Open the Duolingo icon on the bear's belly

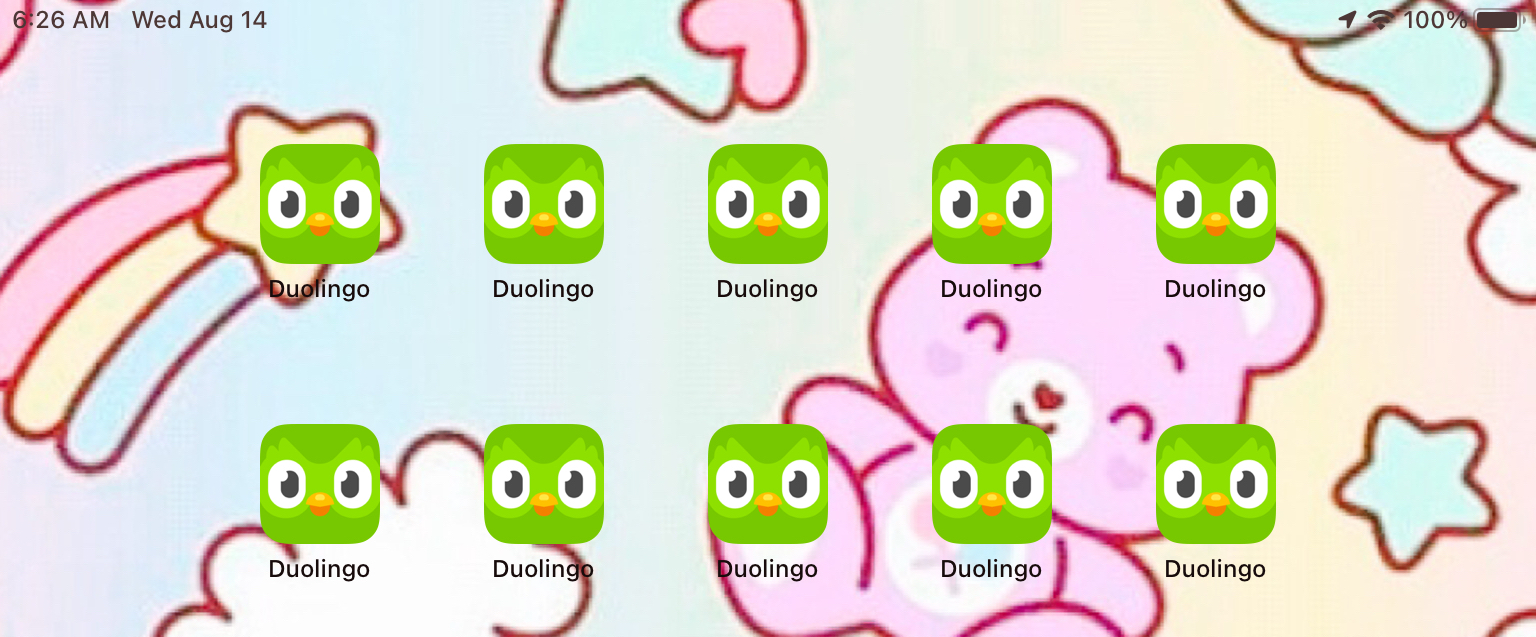[991, 484]
